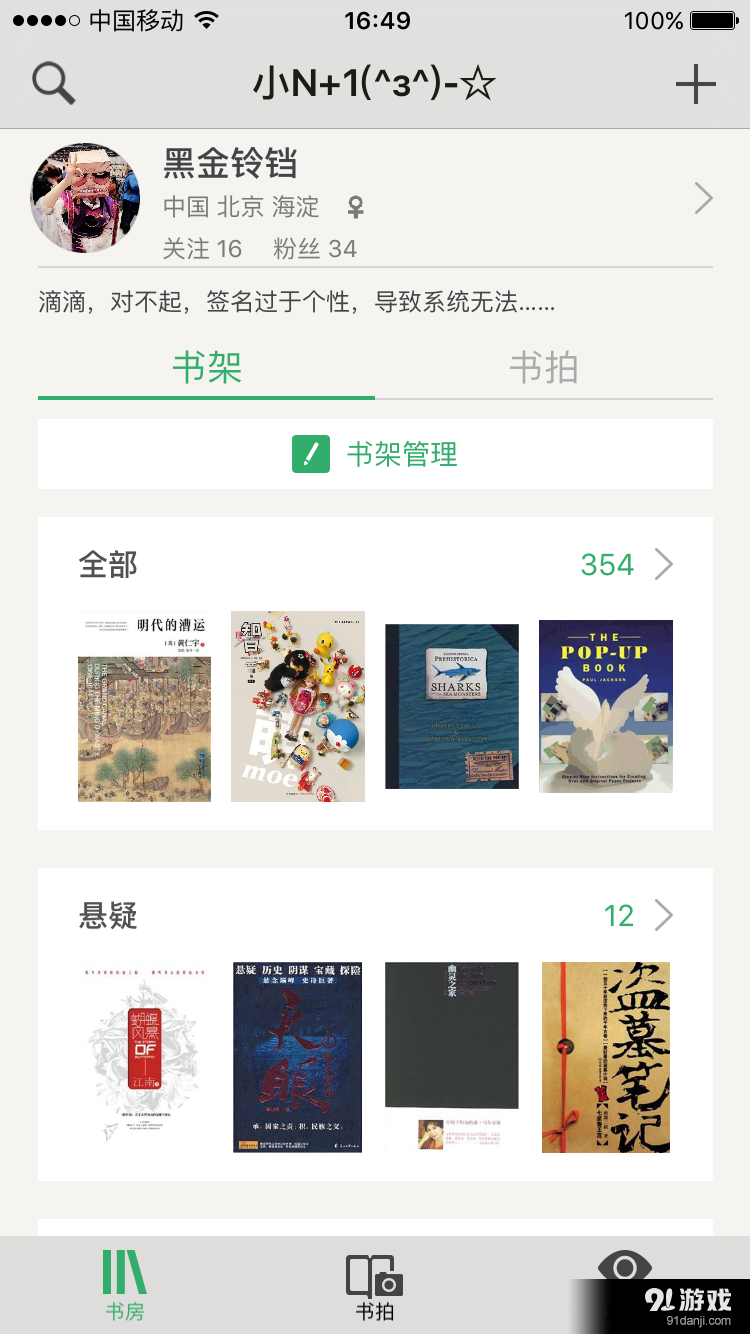The image size is (750, 1334).
Task: Switch to the 书架 tab
Action: [x=205, y=367]
